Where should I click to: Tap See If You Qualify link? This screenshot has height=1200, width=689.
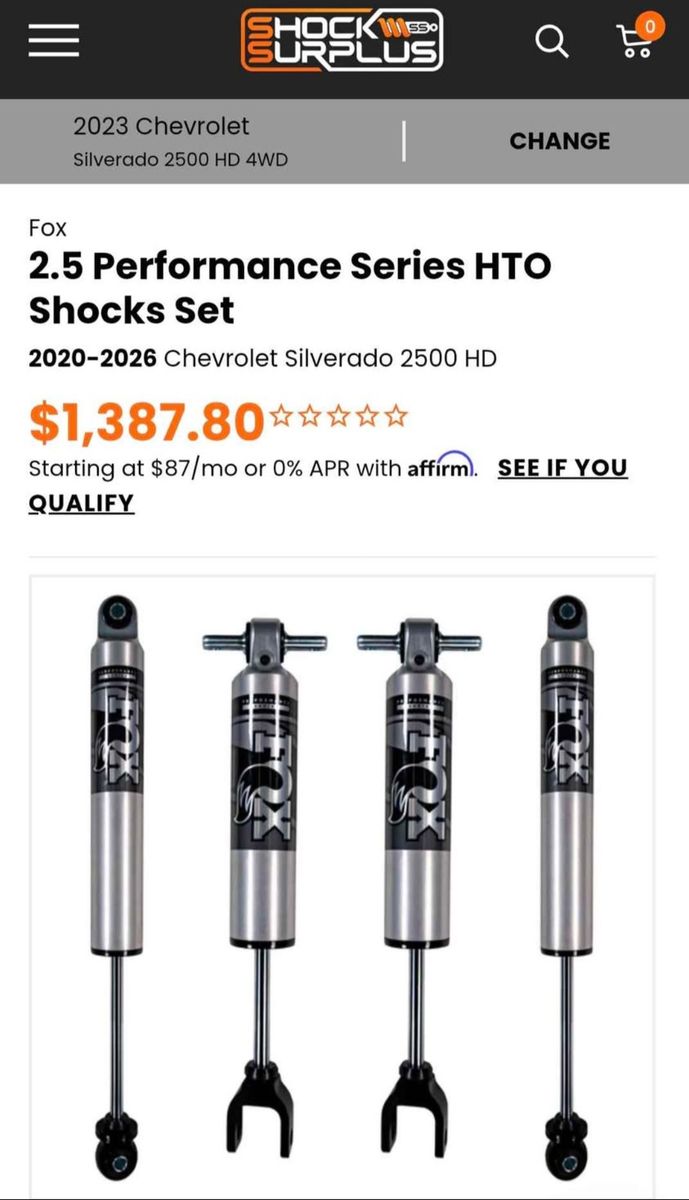pyautogui.click(x=562, y=468)
